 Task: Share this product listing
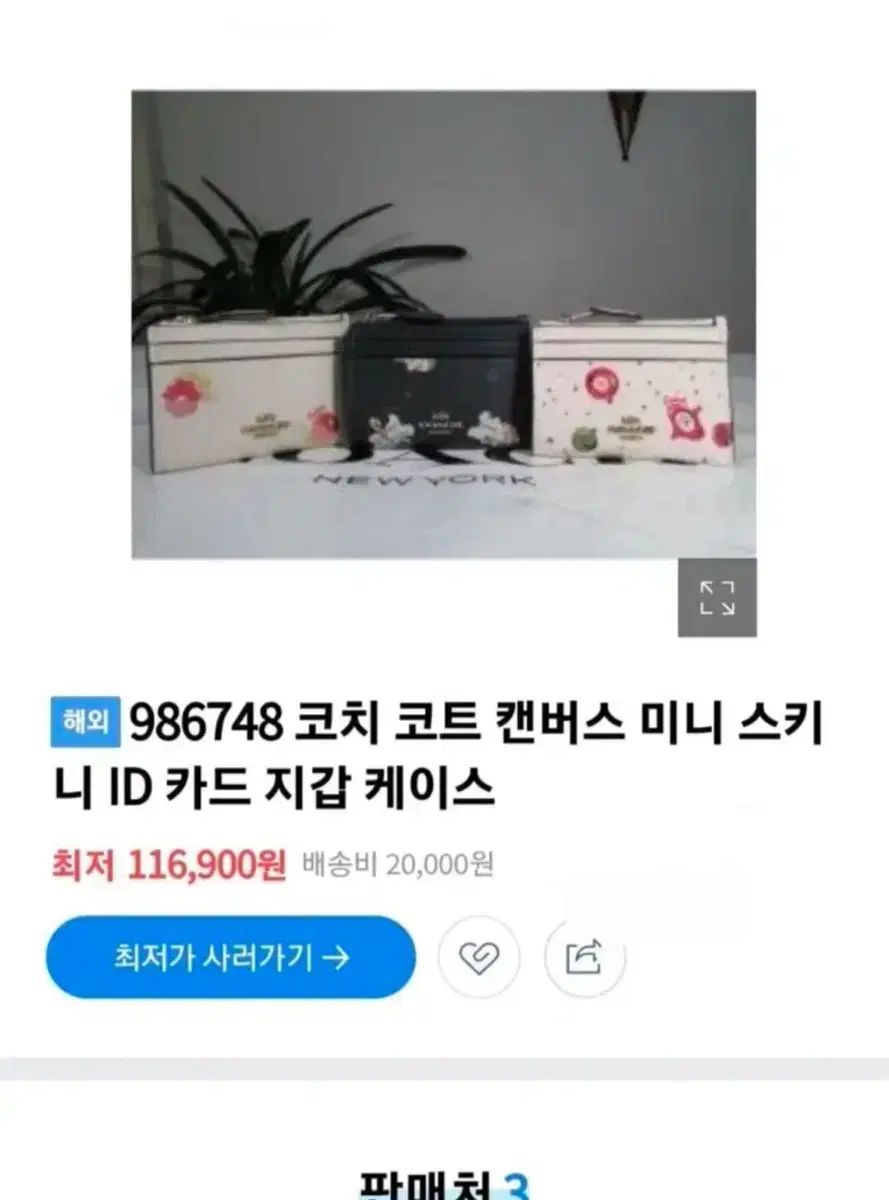click(585, 958)
